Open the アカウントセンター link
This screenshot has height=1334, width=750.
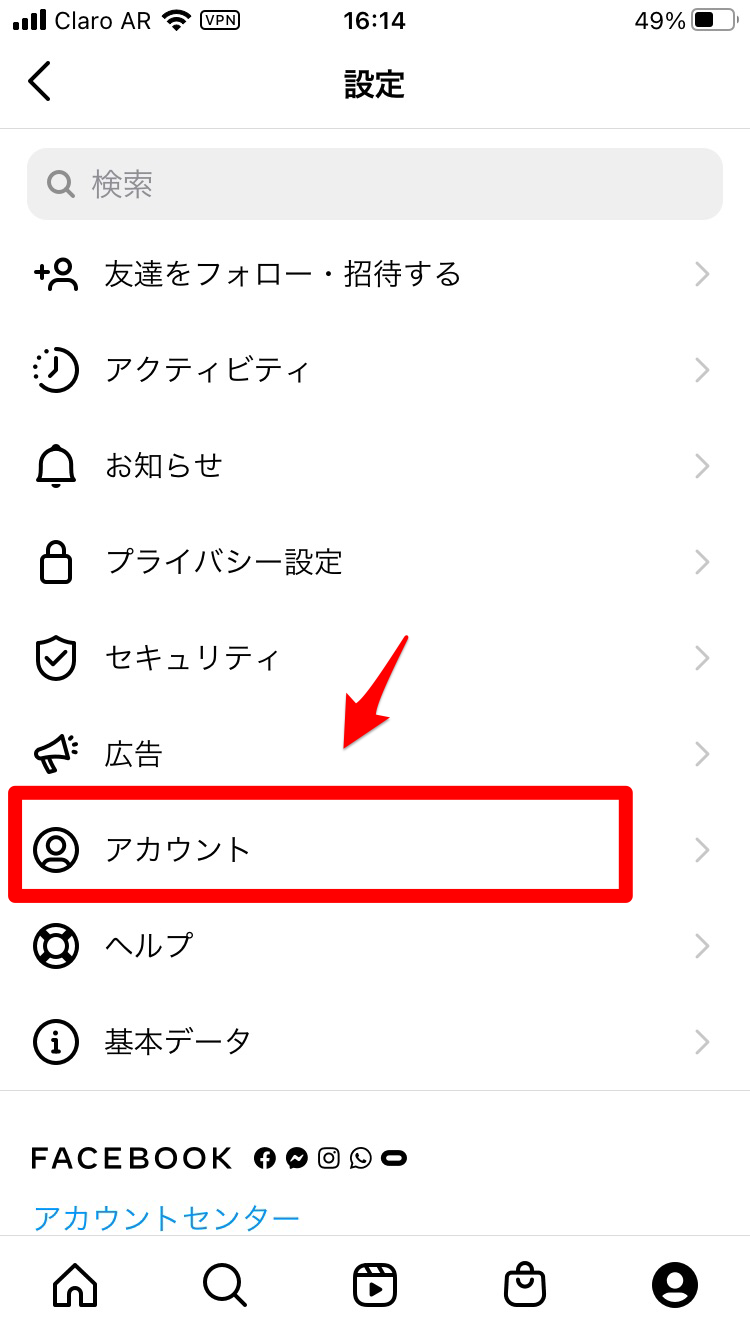[x=166, y=1218]
